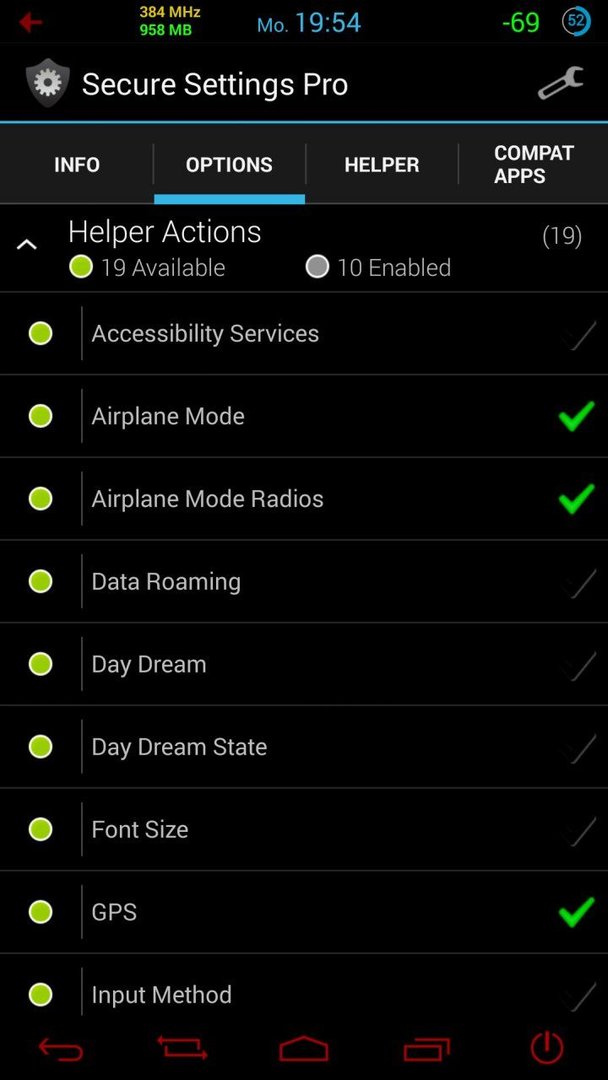
Task: Check the Data Roaming option
Action: click(577, 582)
